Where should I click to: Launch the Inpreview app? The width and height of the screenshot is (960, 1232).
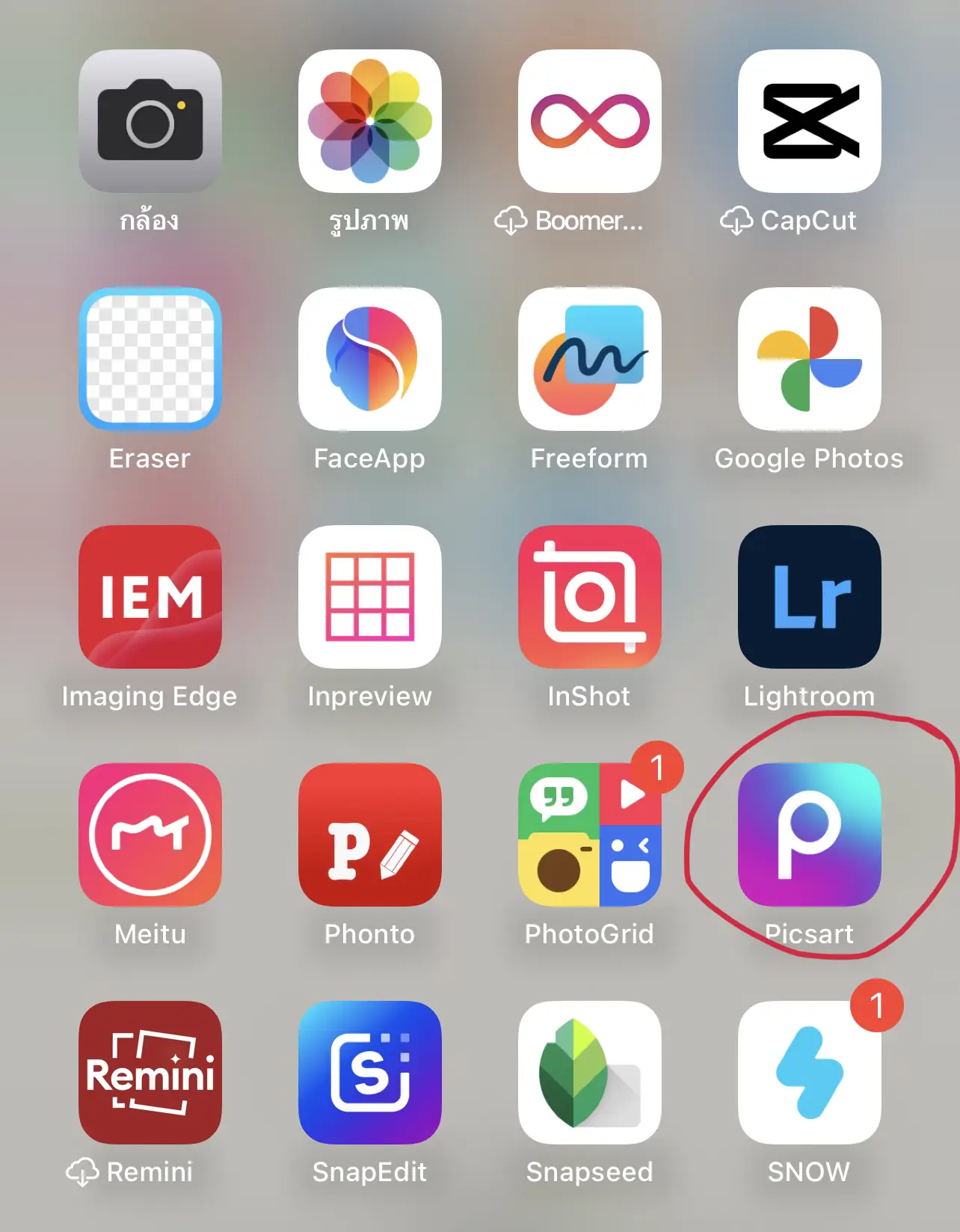[370, 597]
